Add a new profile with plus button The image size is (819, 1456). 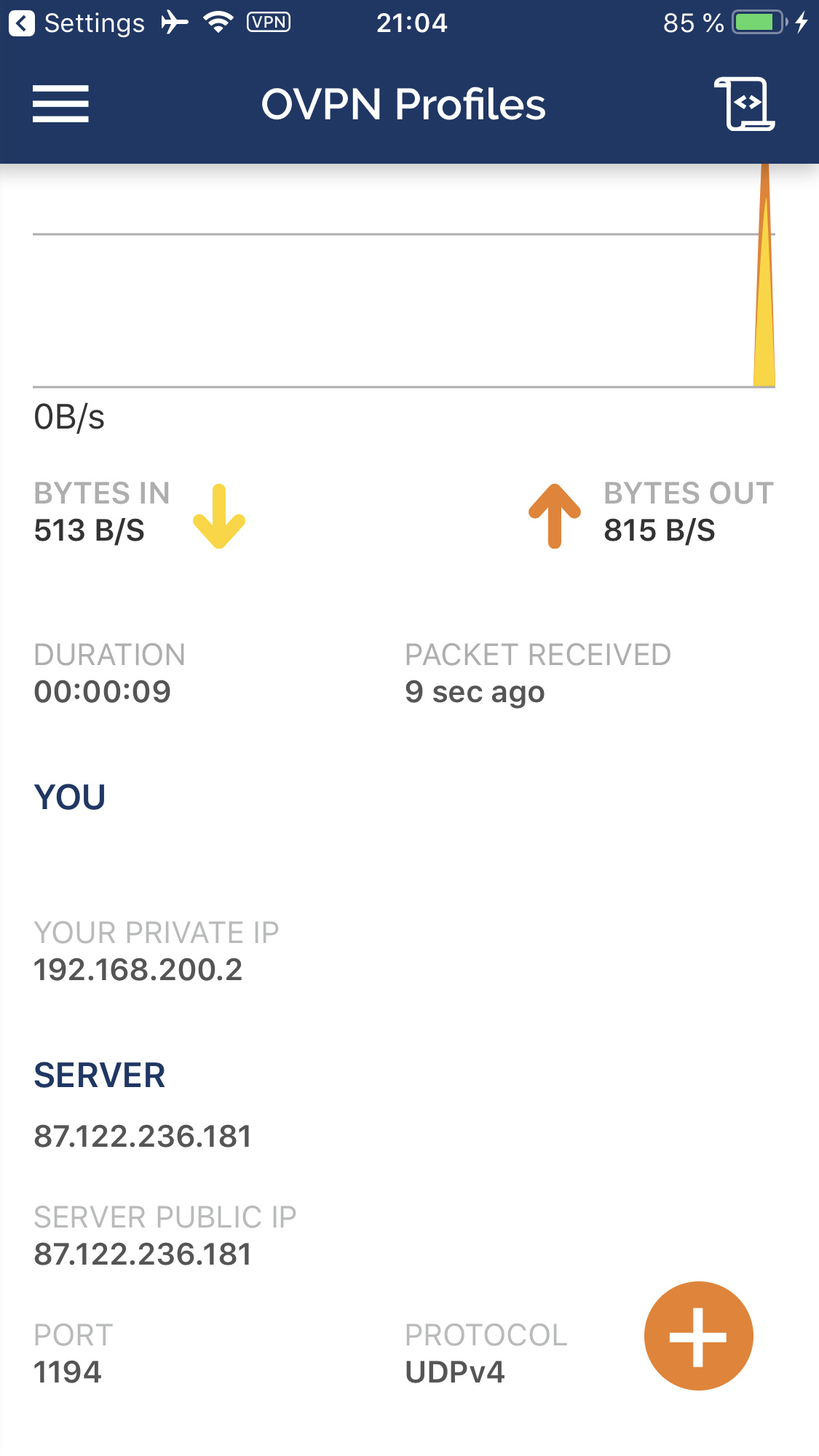pyautogui.click(x=698, y=1336)
